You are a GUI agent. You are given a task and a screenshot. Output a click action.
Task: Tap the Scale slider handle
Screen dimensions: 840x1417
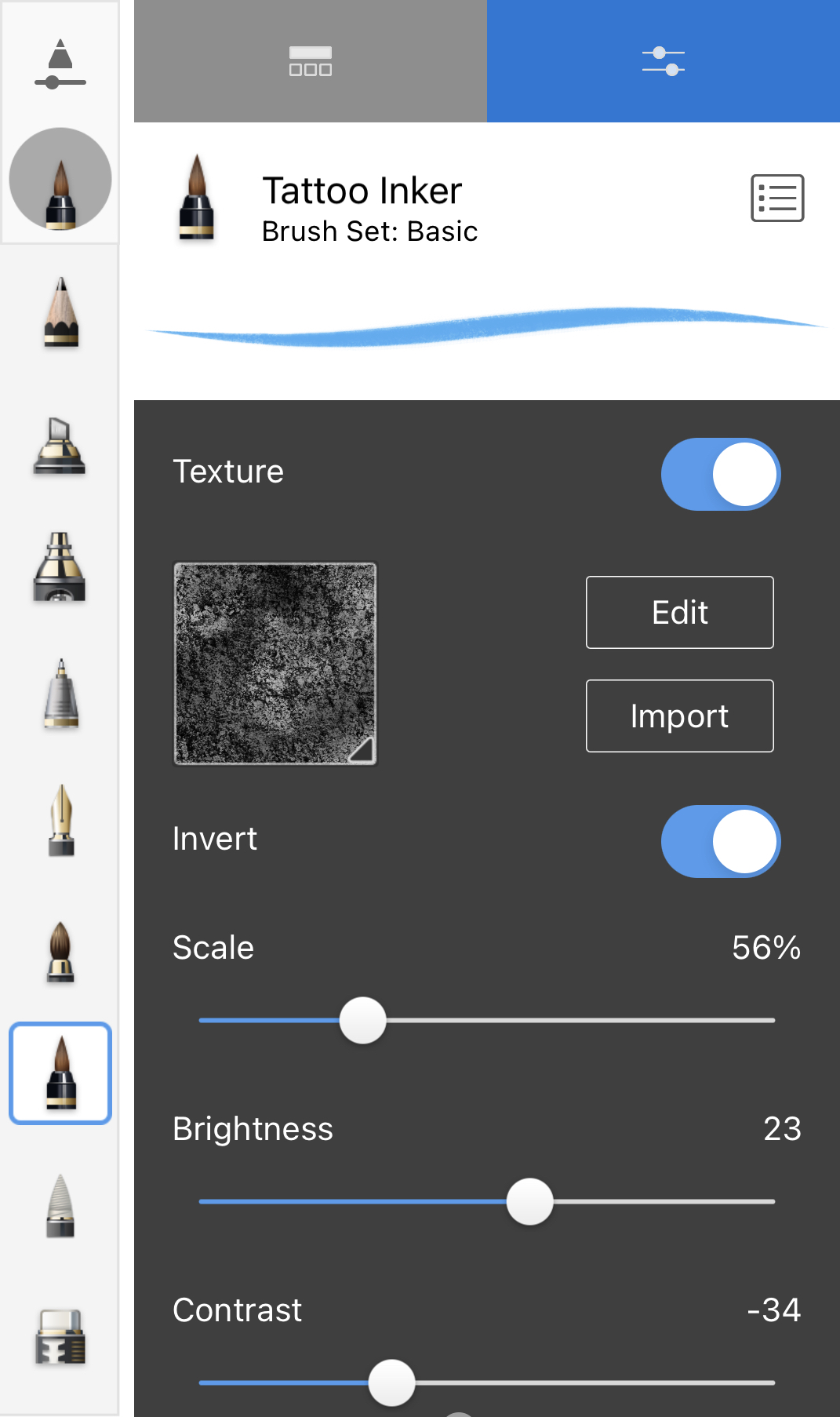click(362, 1020)
